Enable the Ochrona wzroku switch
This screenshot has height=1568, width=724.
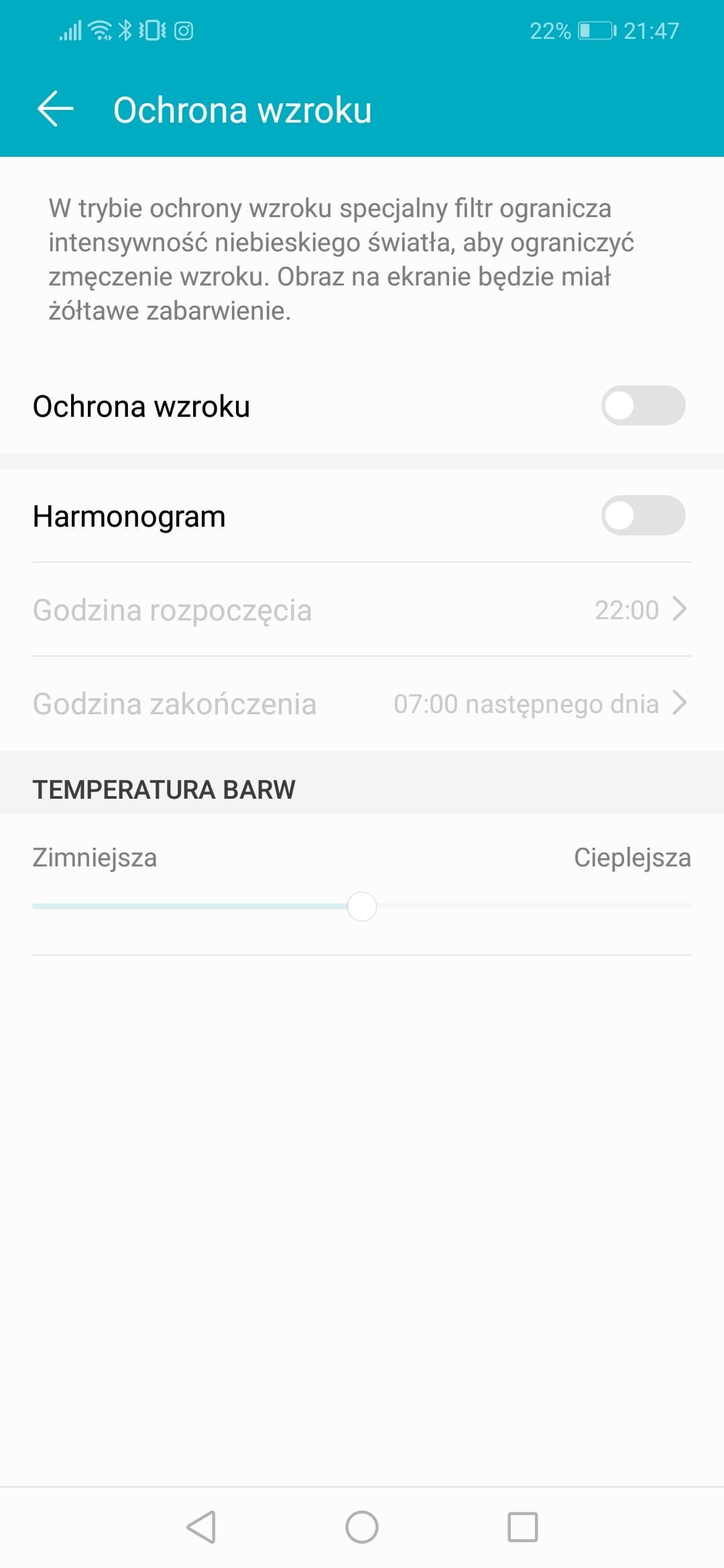[643, 405]
